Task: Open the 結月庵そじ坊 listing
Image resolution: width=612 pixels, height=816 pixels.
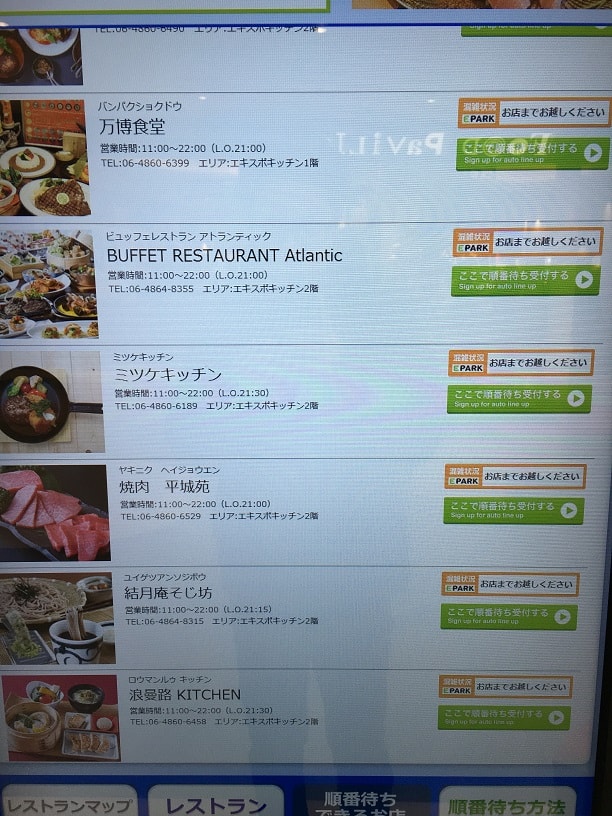Action: (168, 593)
